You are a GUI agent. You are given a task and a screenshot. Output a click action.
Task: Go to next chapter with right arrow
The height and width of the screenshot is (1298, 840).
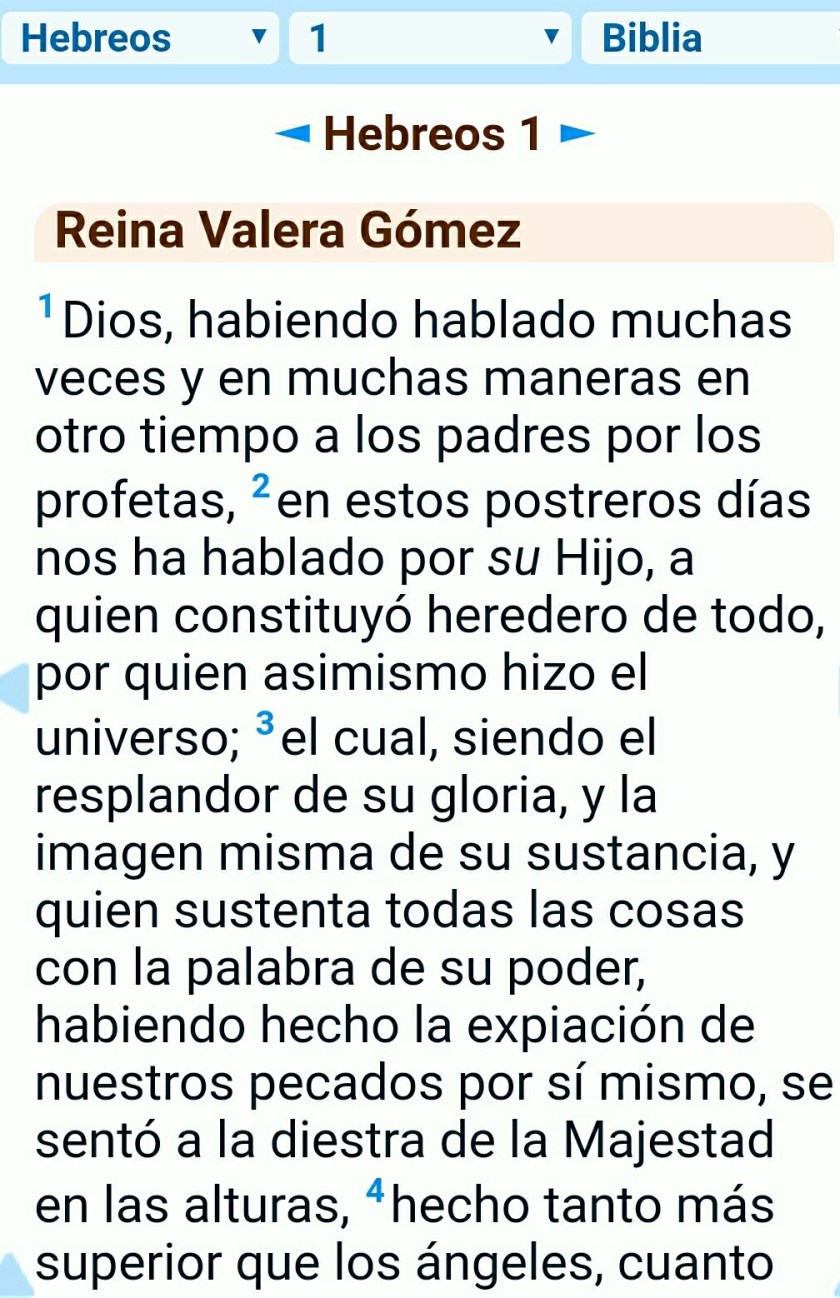tap(576, 134)
